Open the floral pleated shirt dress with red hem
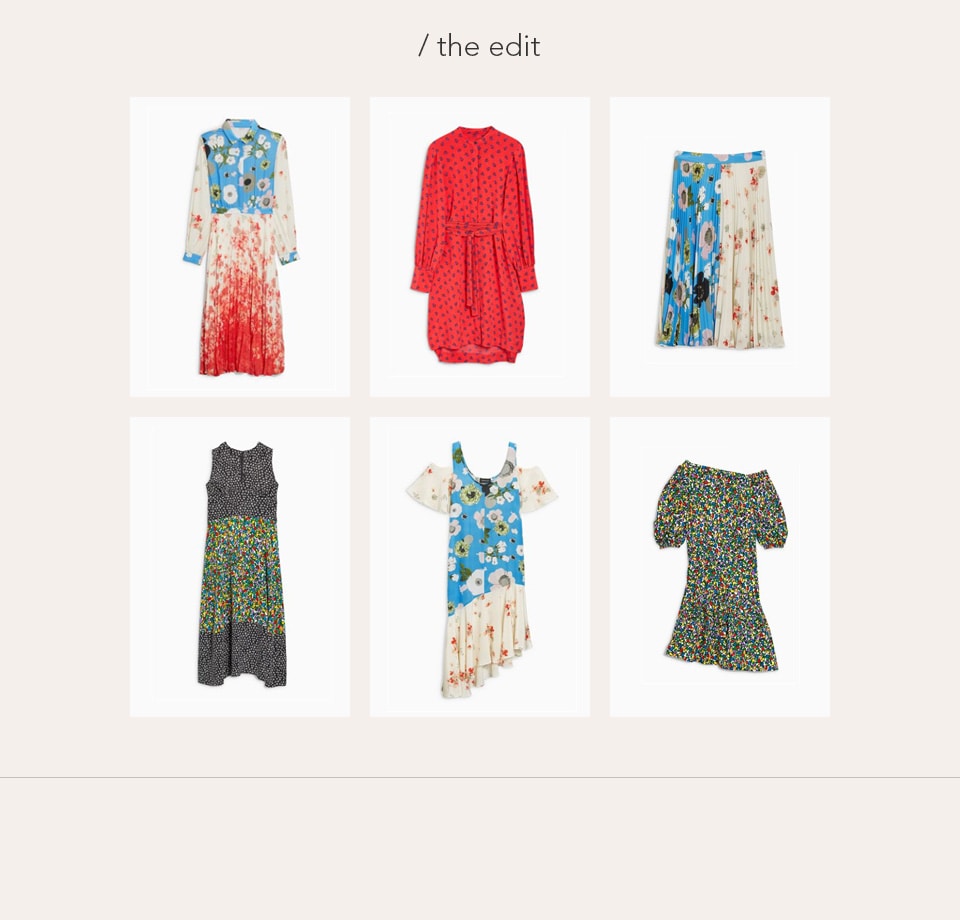960x920 pixels. pos(240,247)
